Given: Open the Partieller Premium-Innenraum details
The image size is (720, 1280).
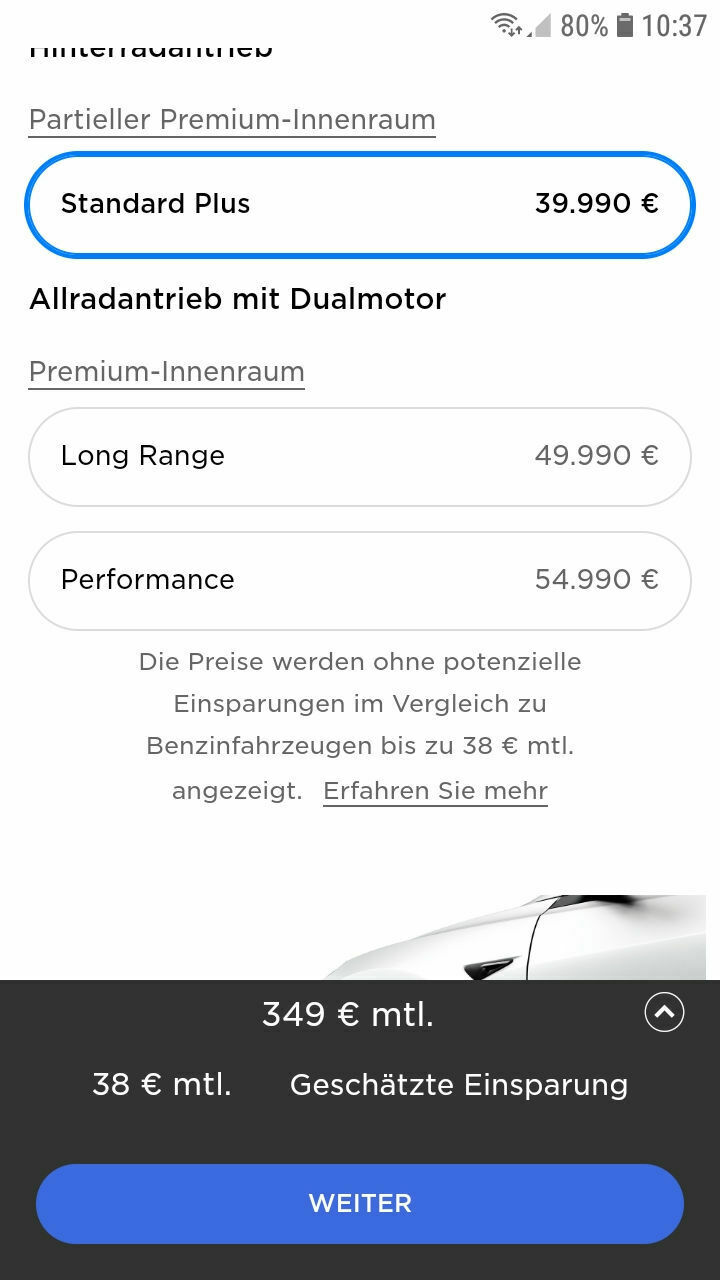Looking at the screenshot, I should [233, 120].
